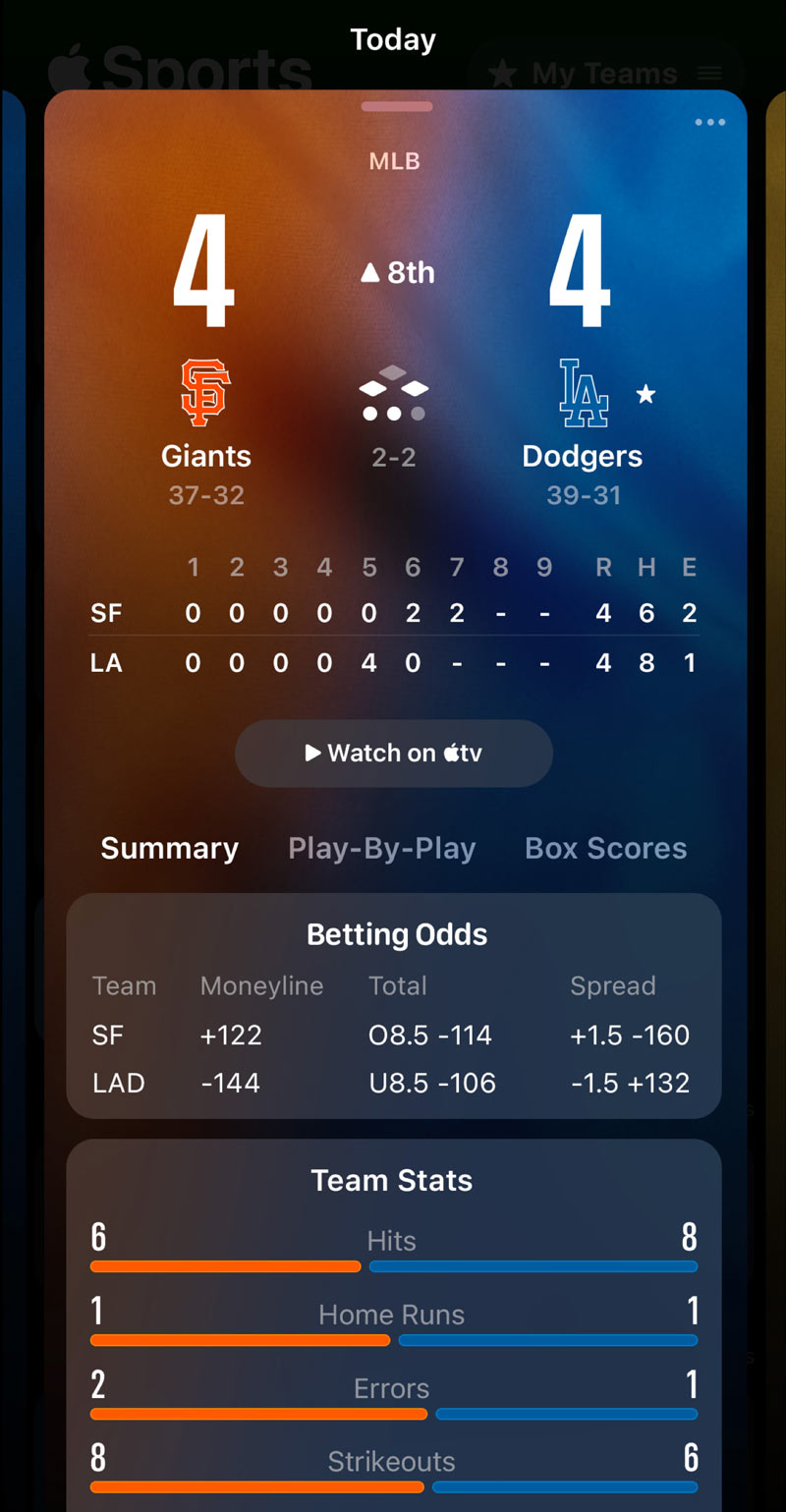
Task: Toggle the Dodgers favorite star
Action: pyautogui.click(x=646, y=394)
